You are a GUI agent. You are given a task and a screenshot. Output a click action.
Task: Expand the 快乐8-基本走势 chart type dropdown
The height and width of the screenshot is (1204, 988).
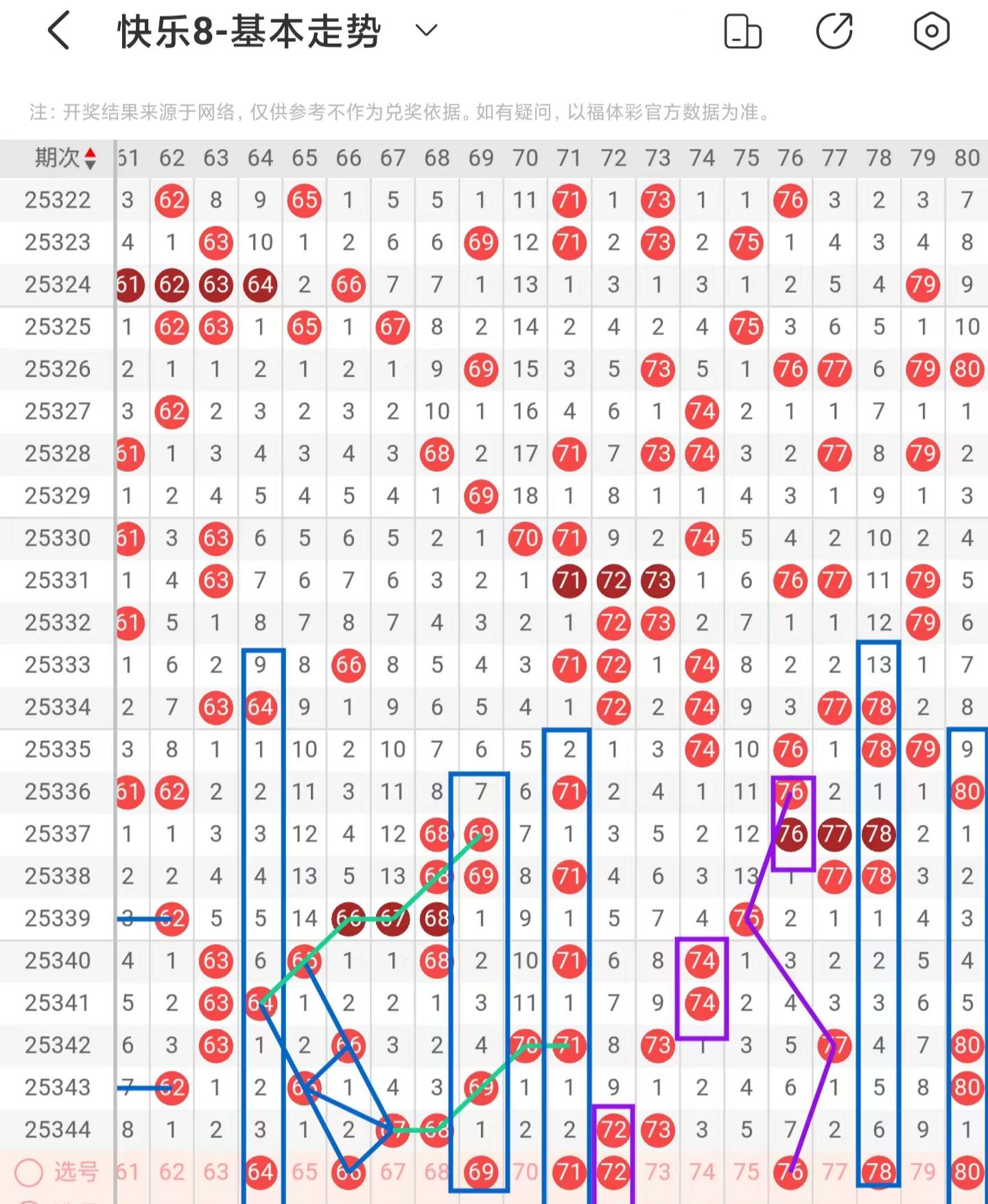click(426, 31)
